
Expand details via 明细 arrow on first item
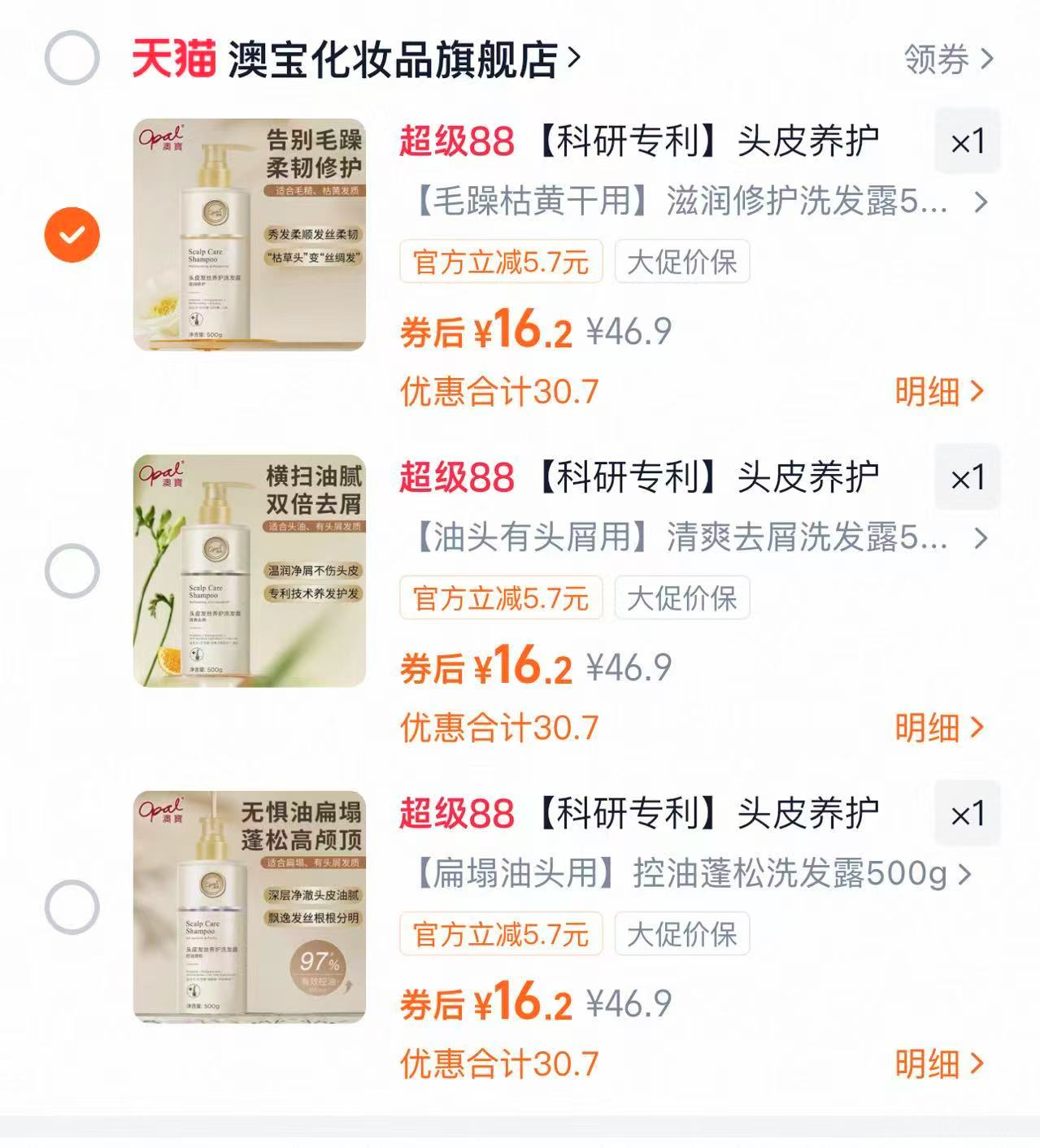click(939, 389)
